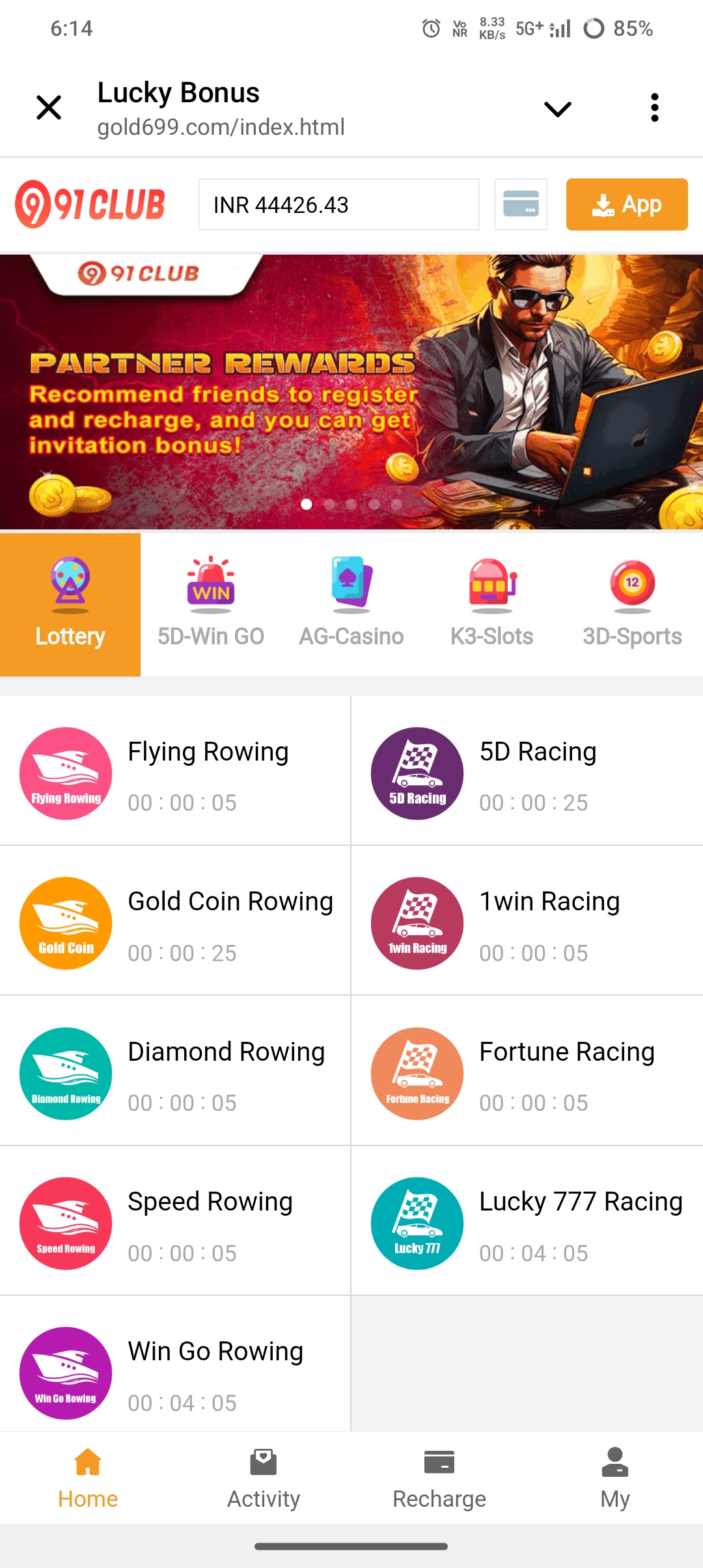Open Diamond Rowing
The image size is (703, 1568).
pyautogui.click(x=175, y=1072)
